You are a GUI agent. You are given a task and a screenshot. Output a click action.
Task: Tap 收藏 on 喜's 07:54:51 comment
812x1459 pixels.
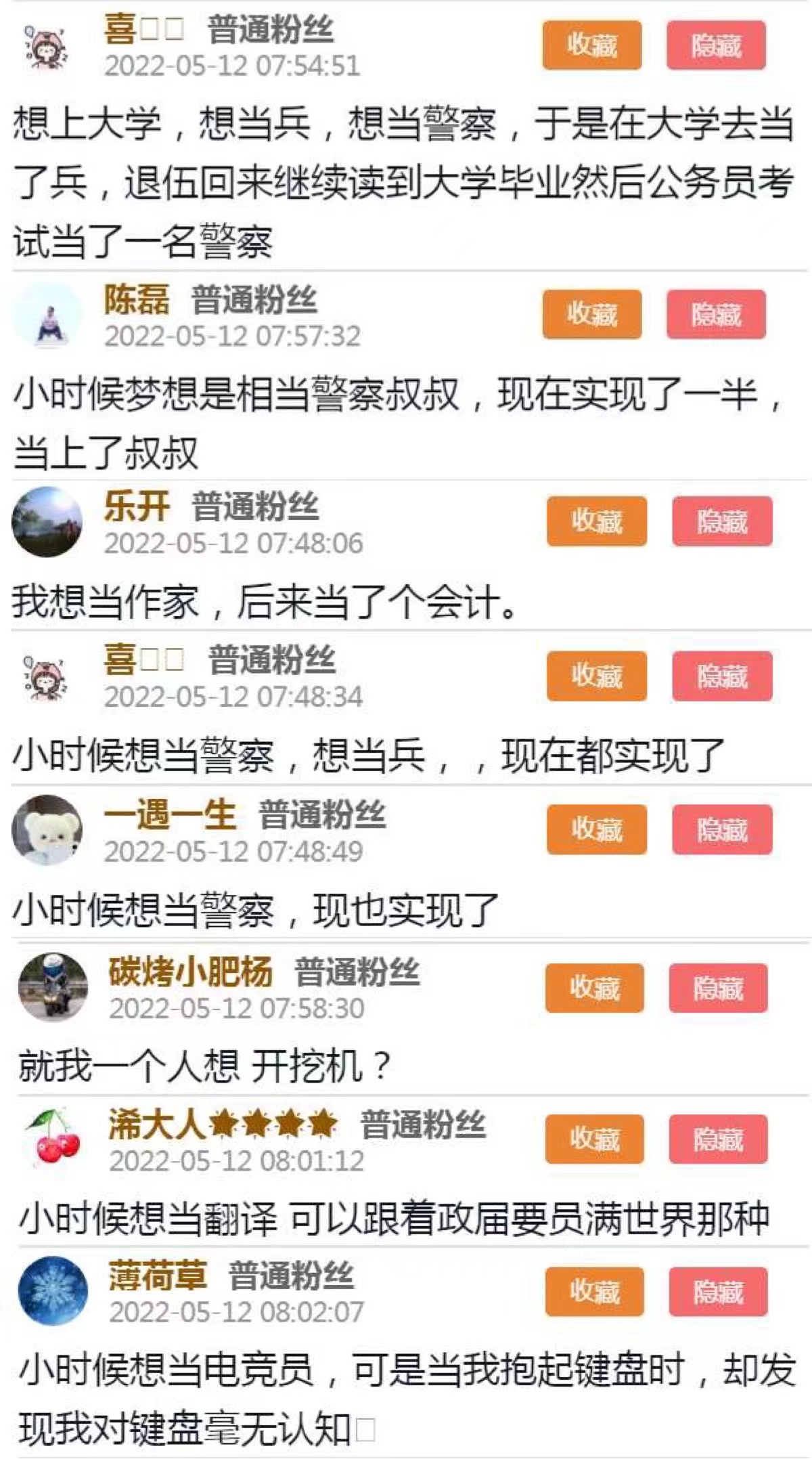pos(591,45)
